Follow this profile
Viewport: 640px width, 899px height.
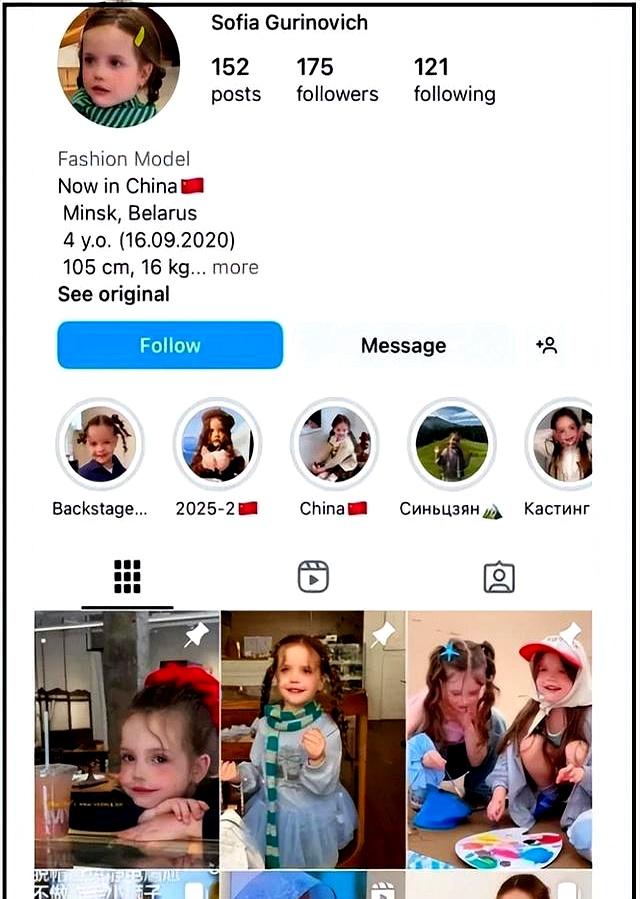coord(170,346)
